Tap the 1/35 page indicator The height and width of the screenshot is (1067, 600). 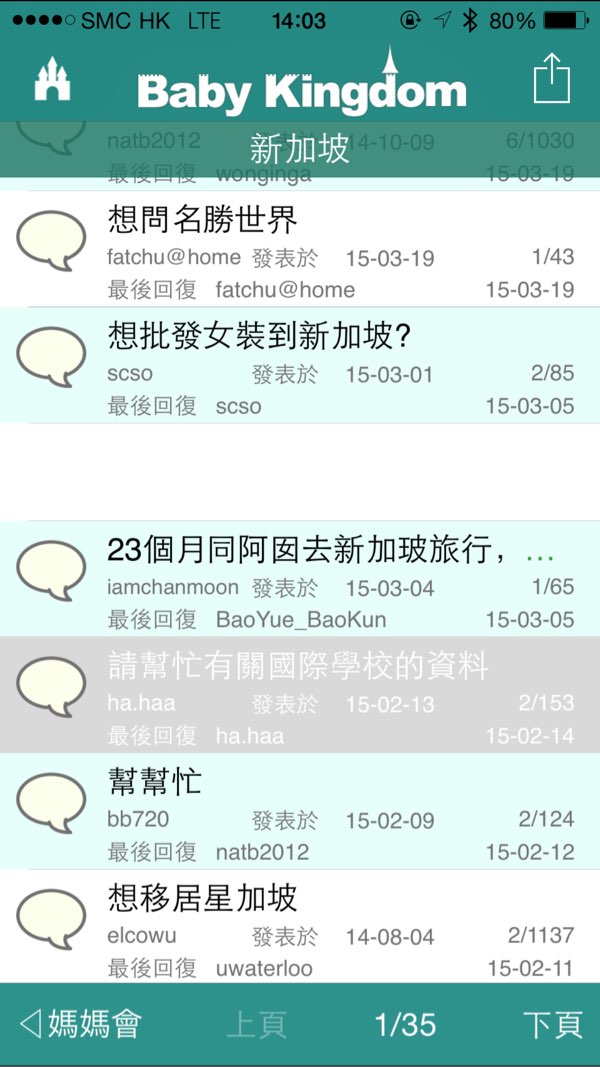[405, 1024]
